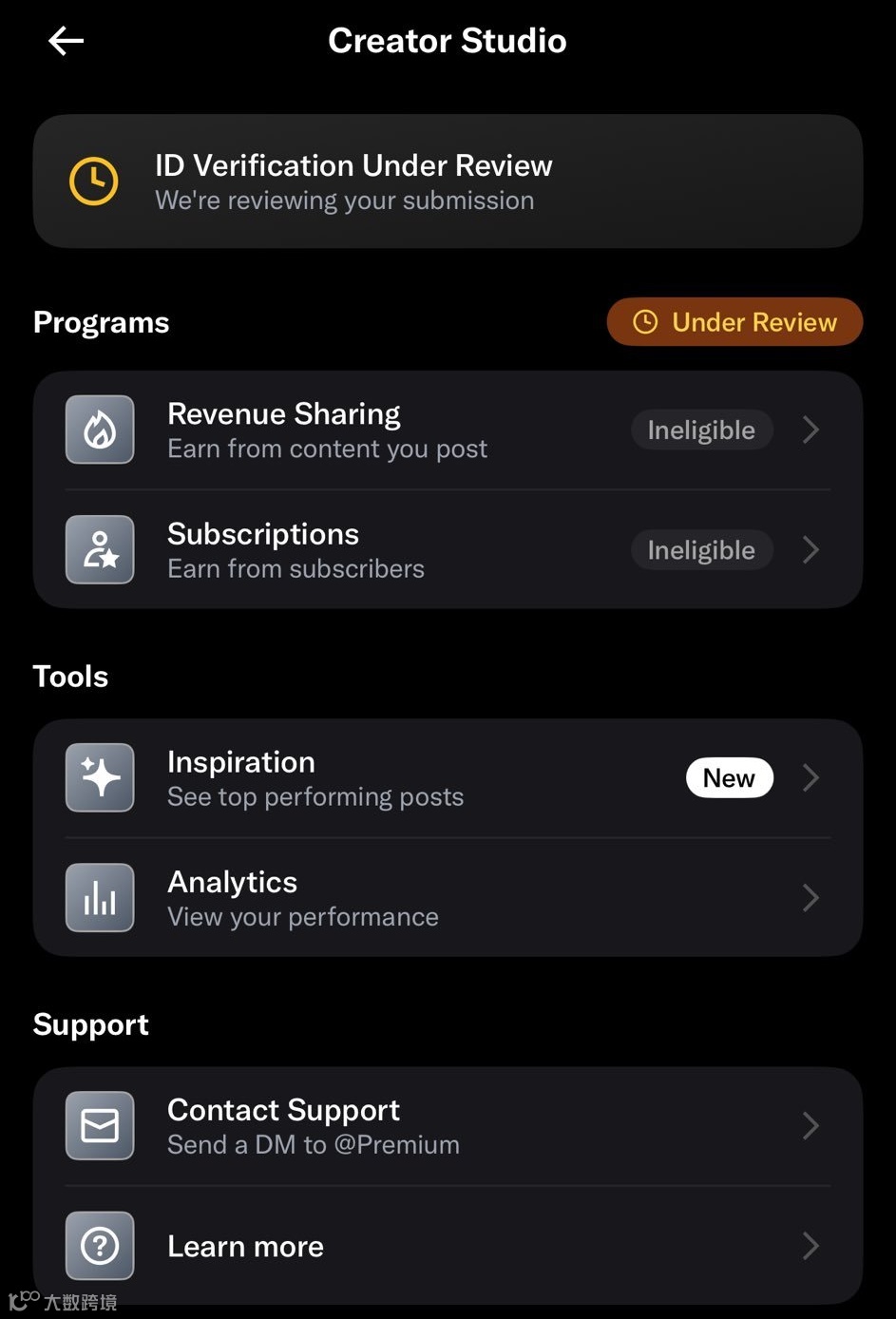Viewport: 896px width, 1319px height.
Task: Select Learn more
Action: point(448,1245)
